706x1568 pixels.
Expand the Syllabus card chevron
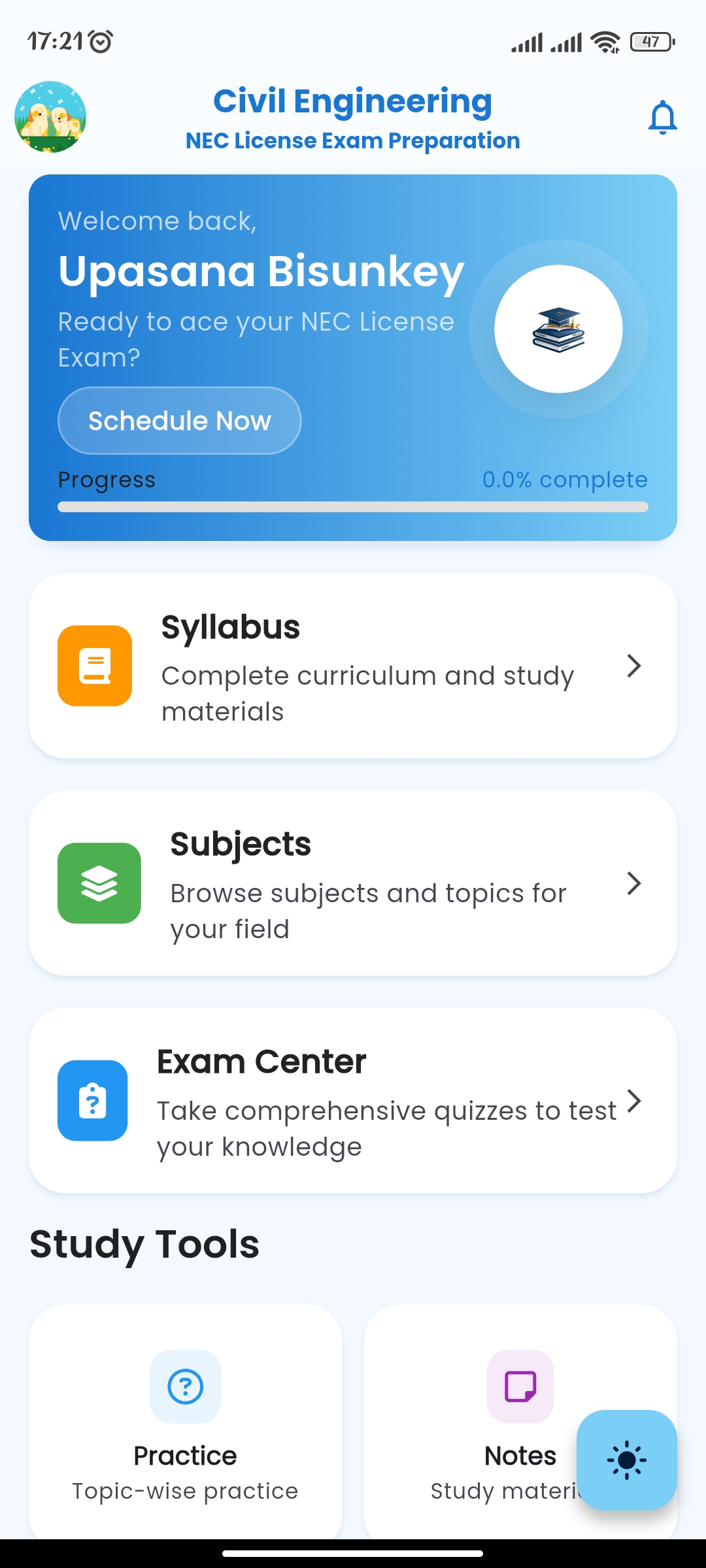(633, 666)
